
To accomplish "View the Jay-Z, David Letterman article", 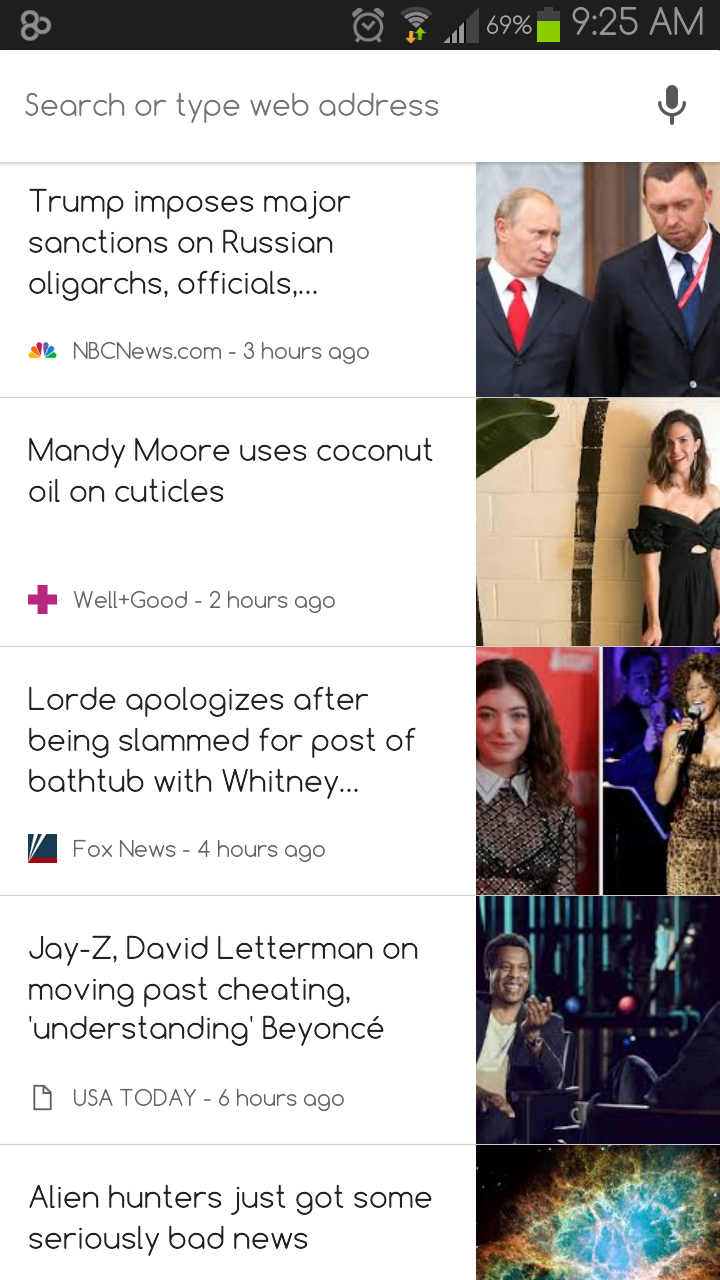I will pos(360,1020).
